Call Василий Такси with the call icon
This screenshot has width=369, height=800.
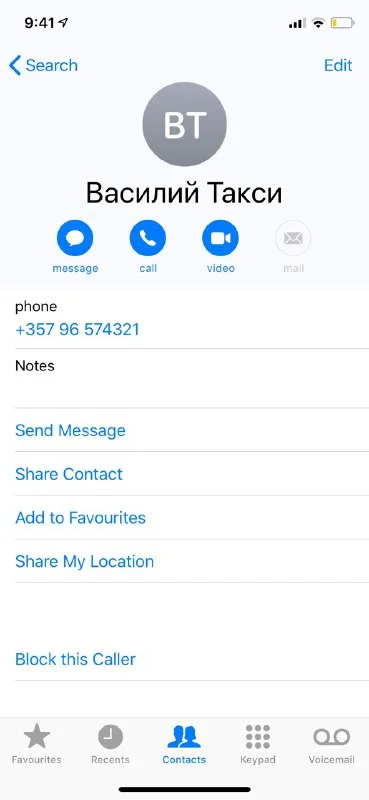[148, 238]
